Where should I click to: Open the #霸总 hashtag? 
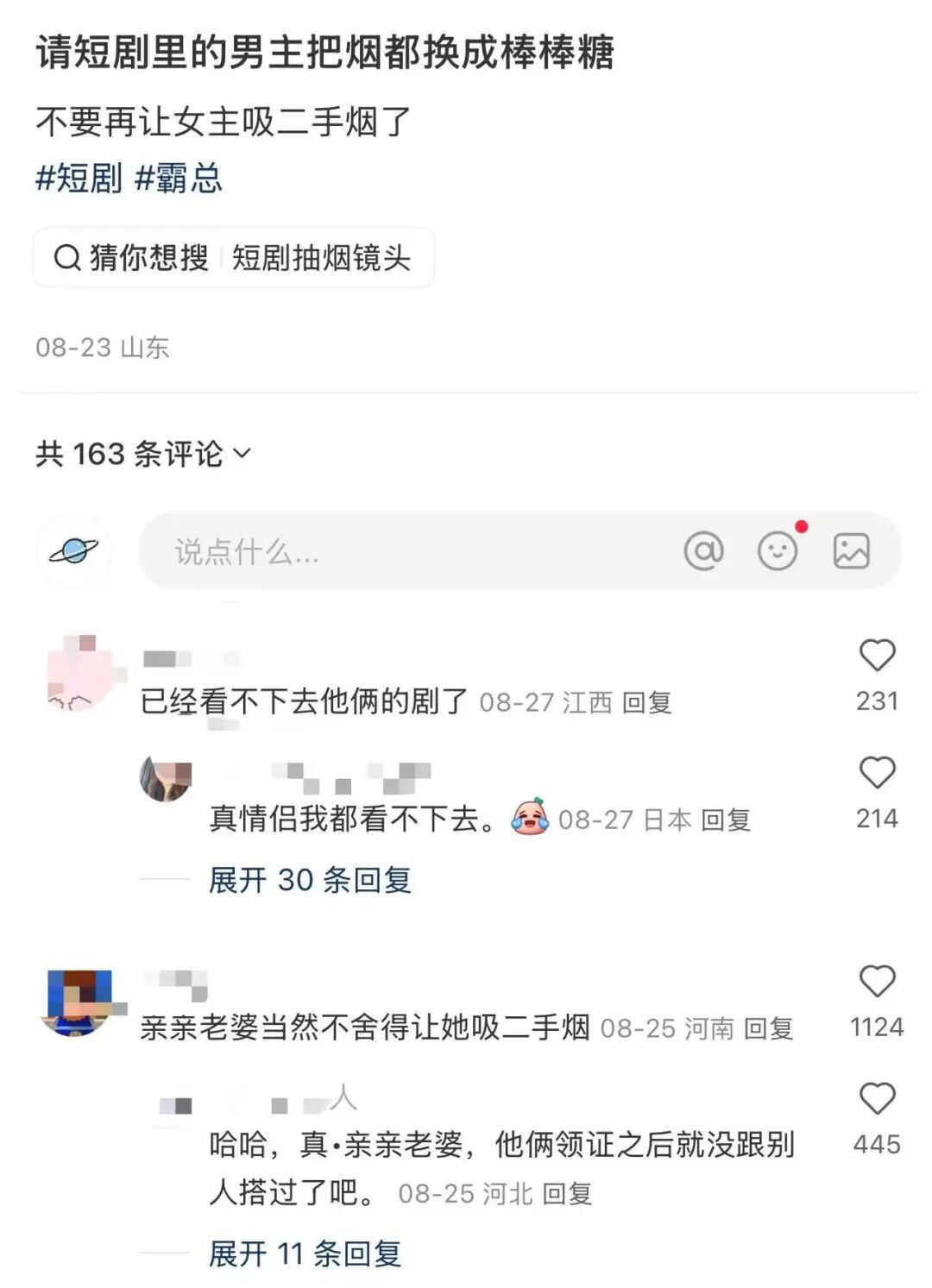(x=179, y=179)
